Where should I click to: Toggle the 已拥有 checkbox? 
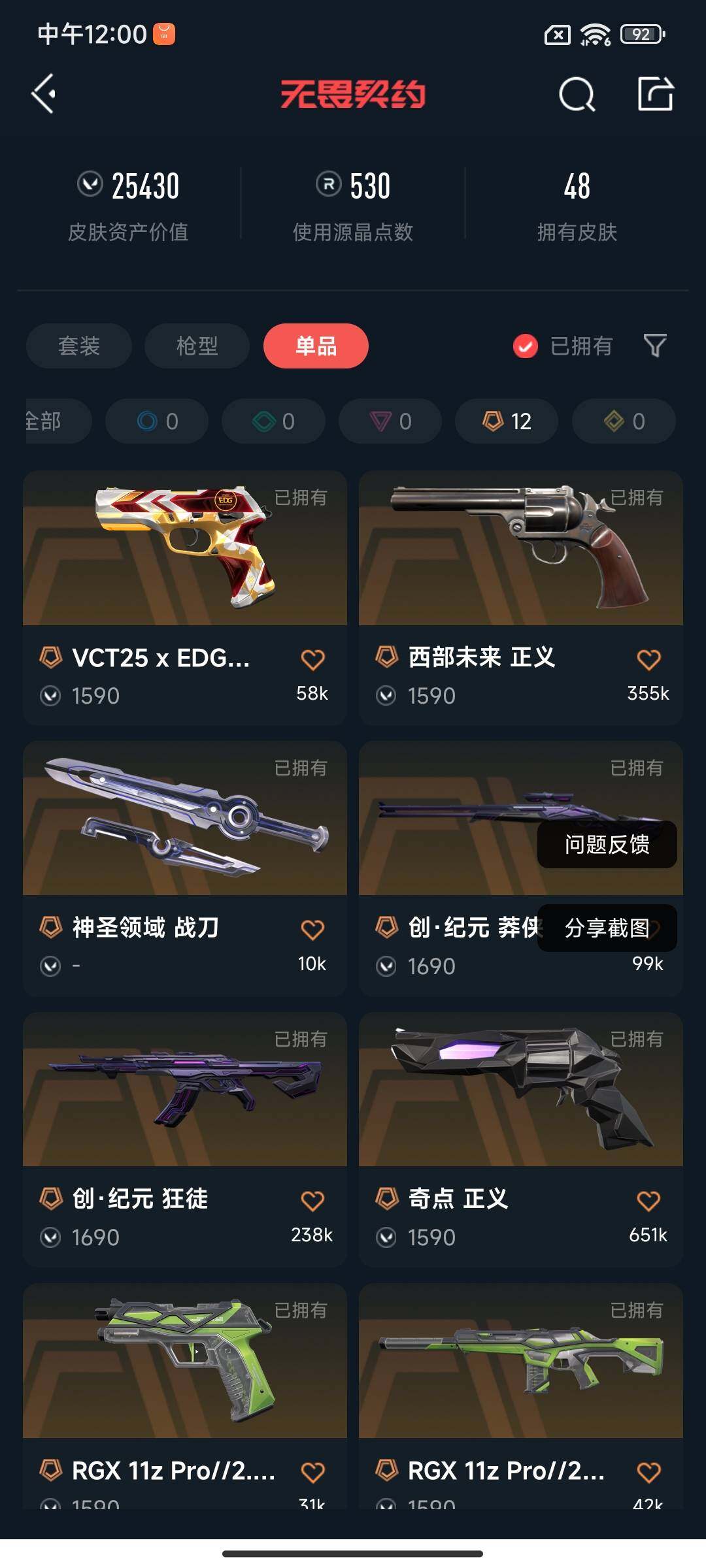pyautogui.click(x=525, y=346)
